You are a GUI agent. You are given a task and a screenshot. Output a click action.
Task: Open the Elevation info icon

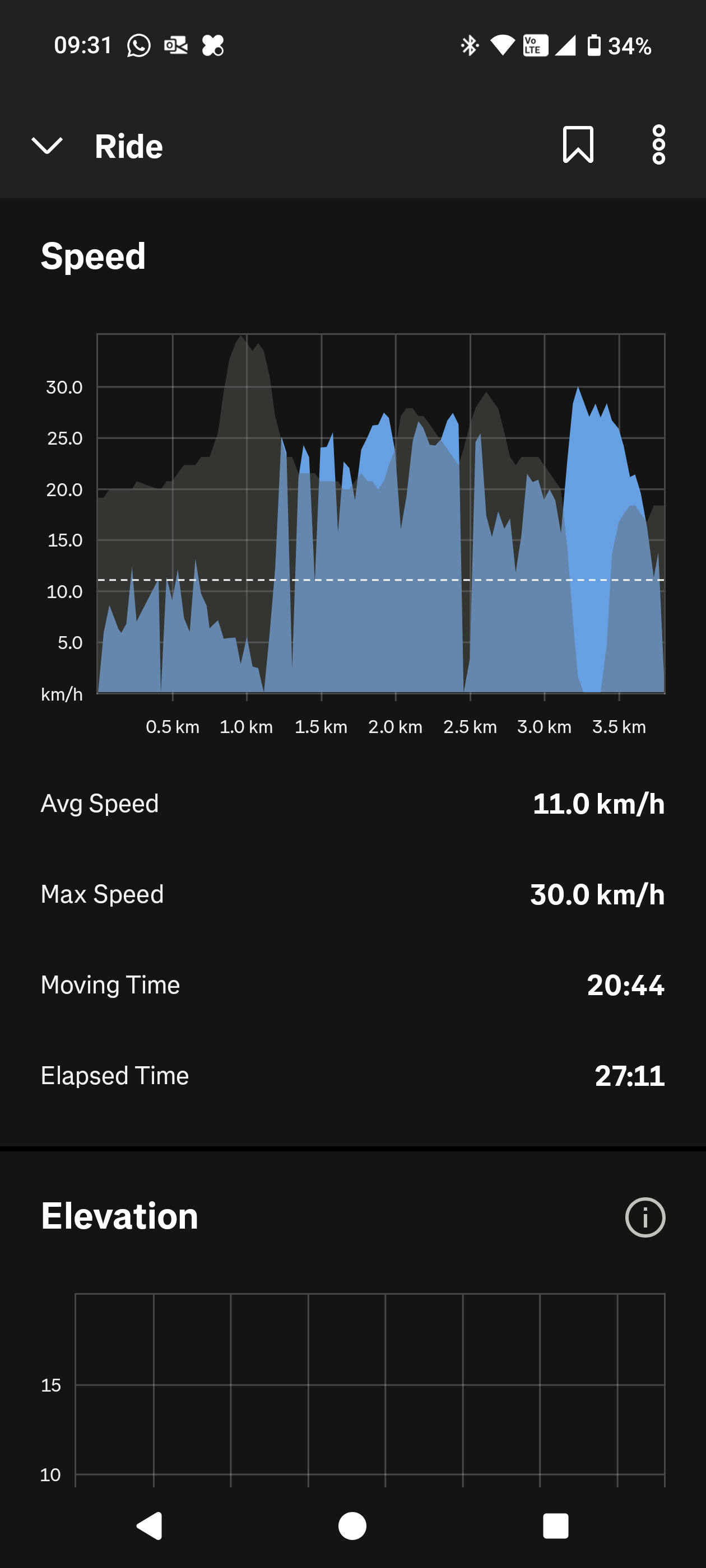(644, 1217)
